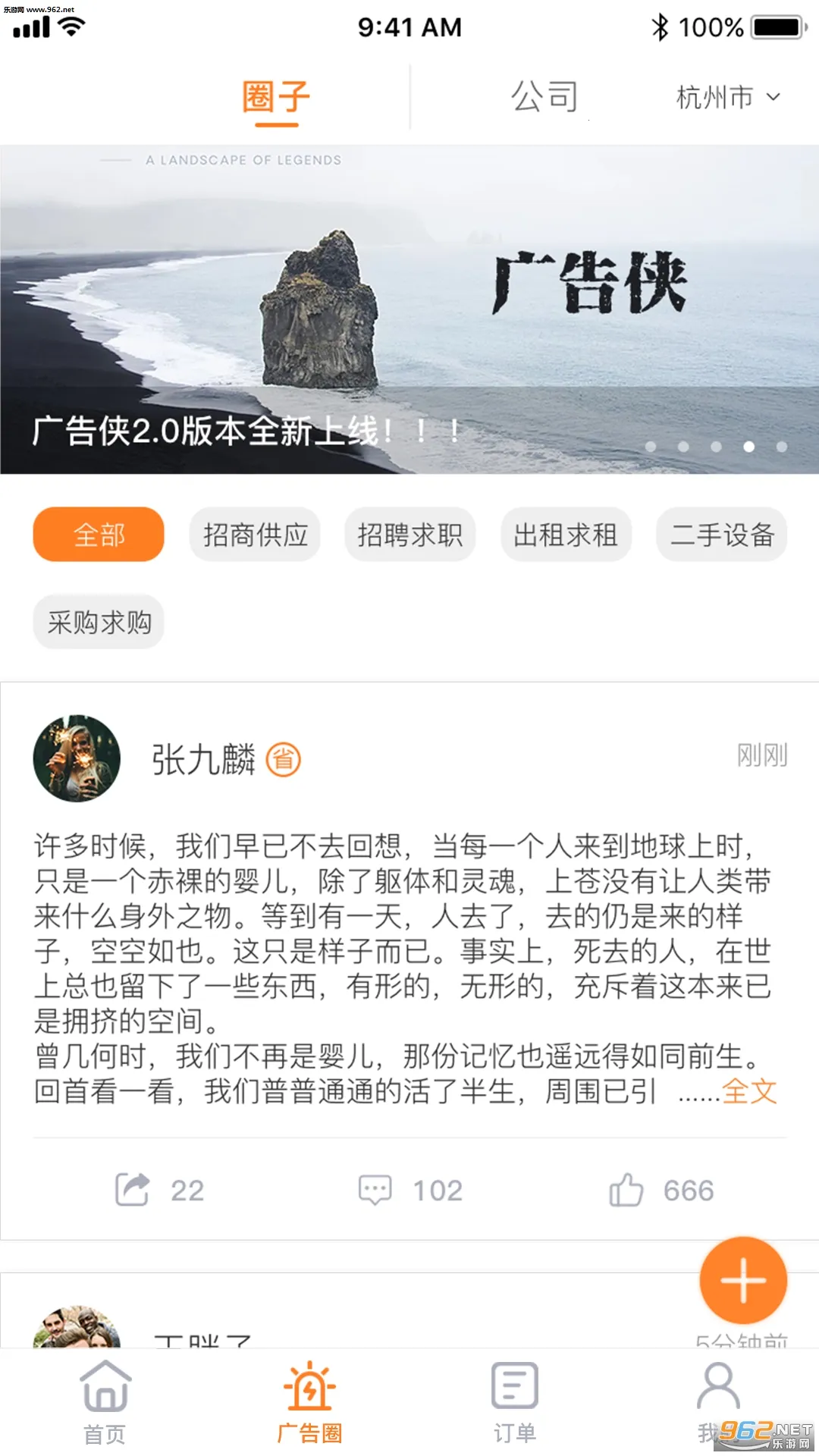
Task: Open comments on 张九麟's post
Action: 377,1189
